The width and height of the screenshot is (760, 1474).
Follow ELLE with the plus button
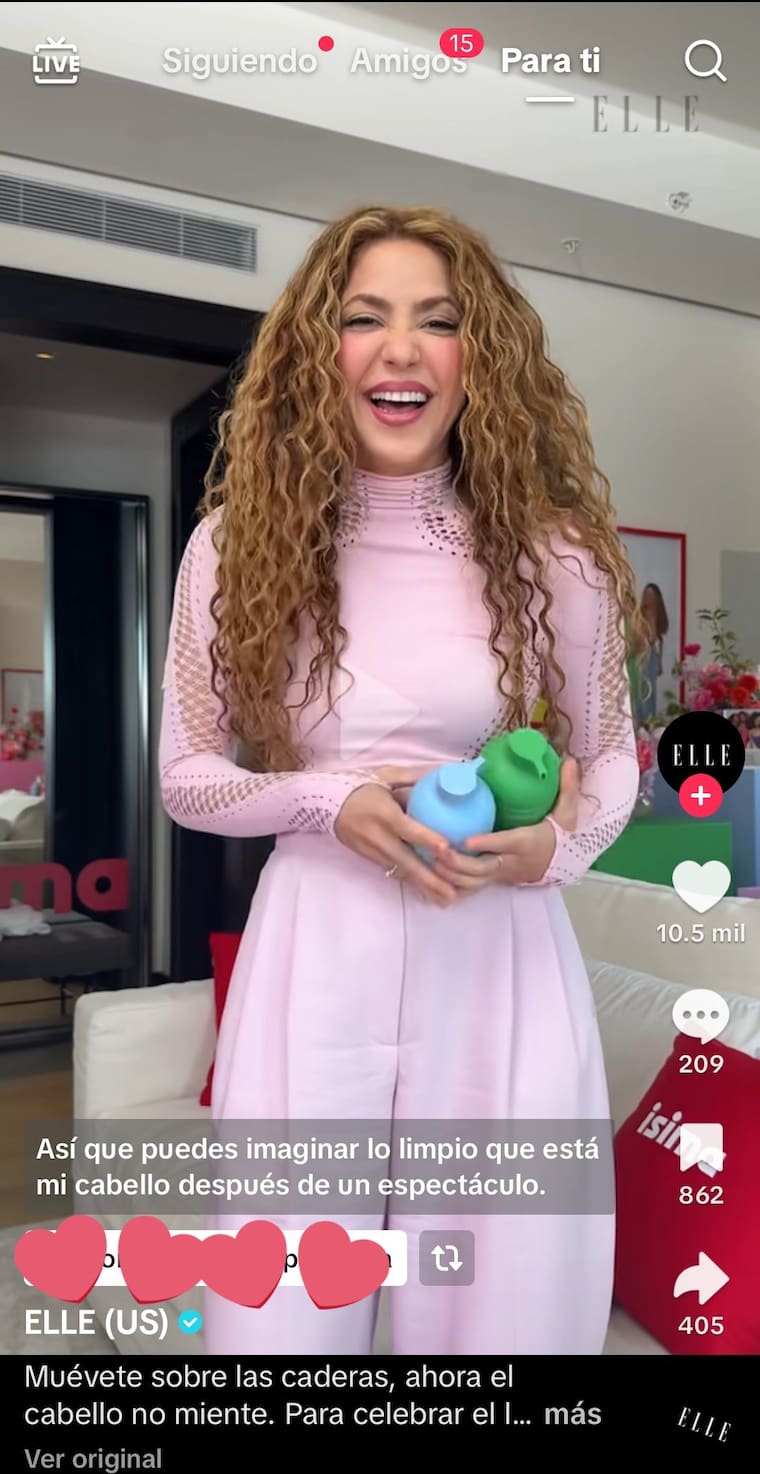pyautogui.click(x=700, y=797)
